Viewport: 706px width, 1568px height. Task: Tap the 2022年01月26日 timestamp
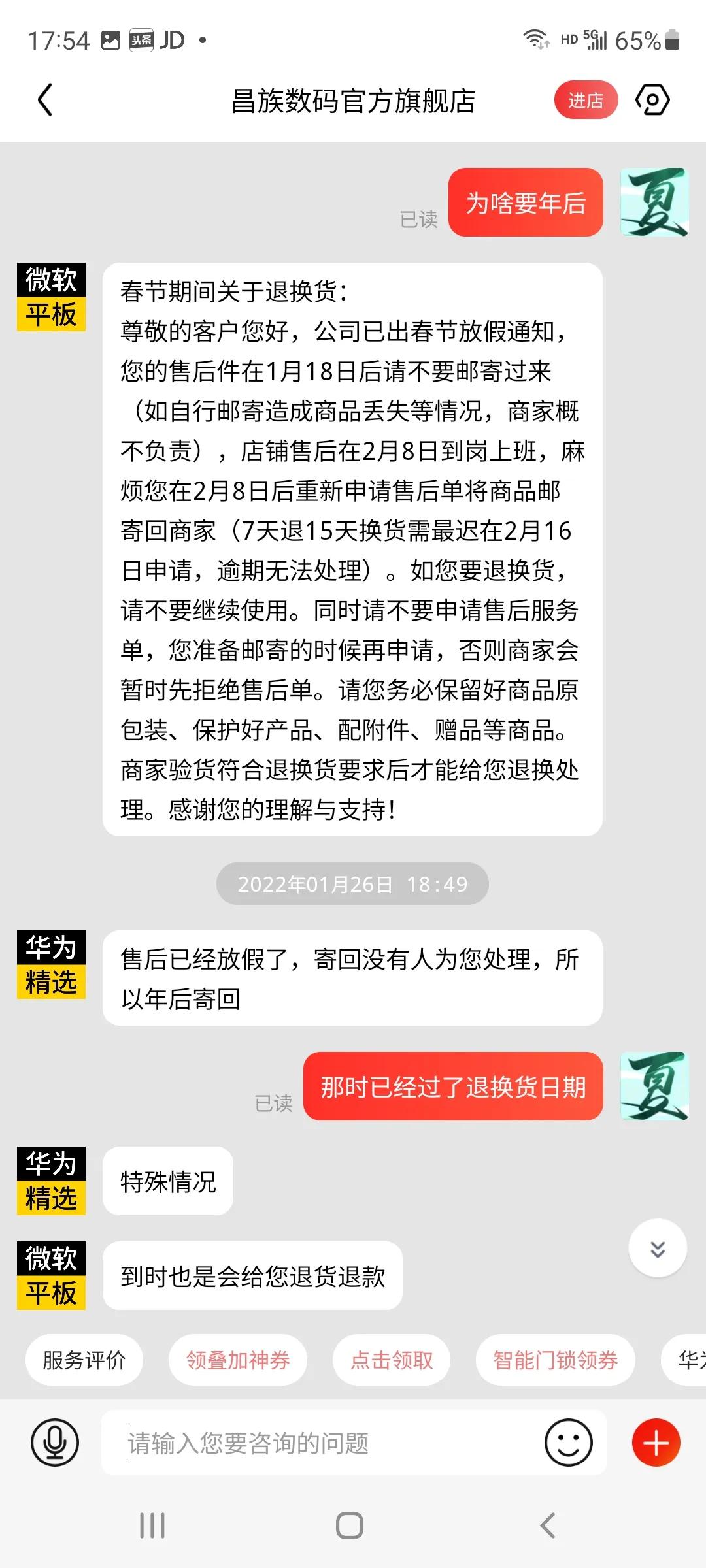[x=352, y=883]
